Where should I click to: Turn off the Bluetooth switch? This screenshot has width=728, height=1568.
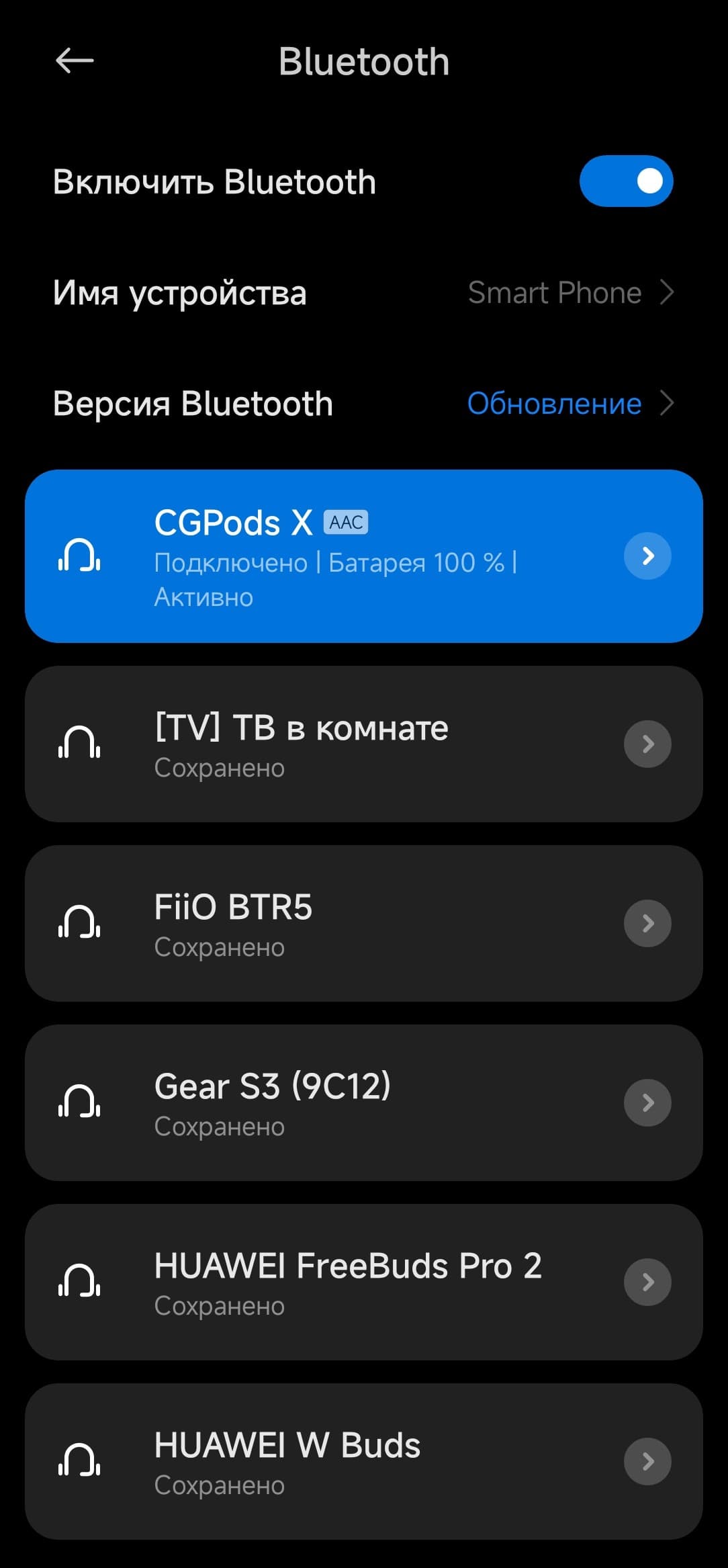[x=626, y=181]
